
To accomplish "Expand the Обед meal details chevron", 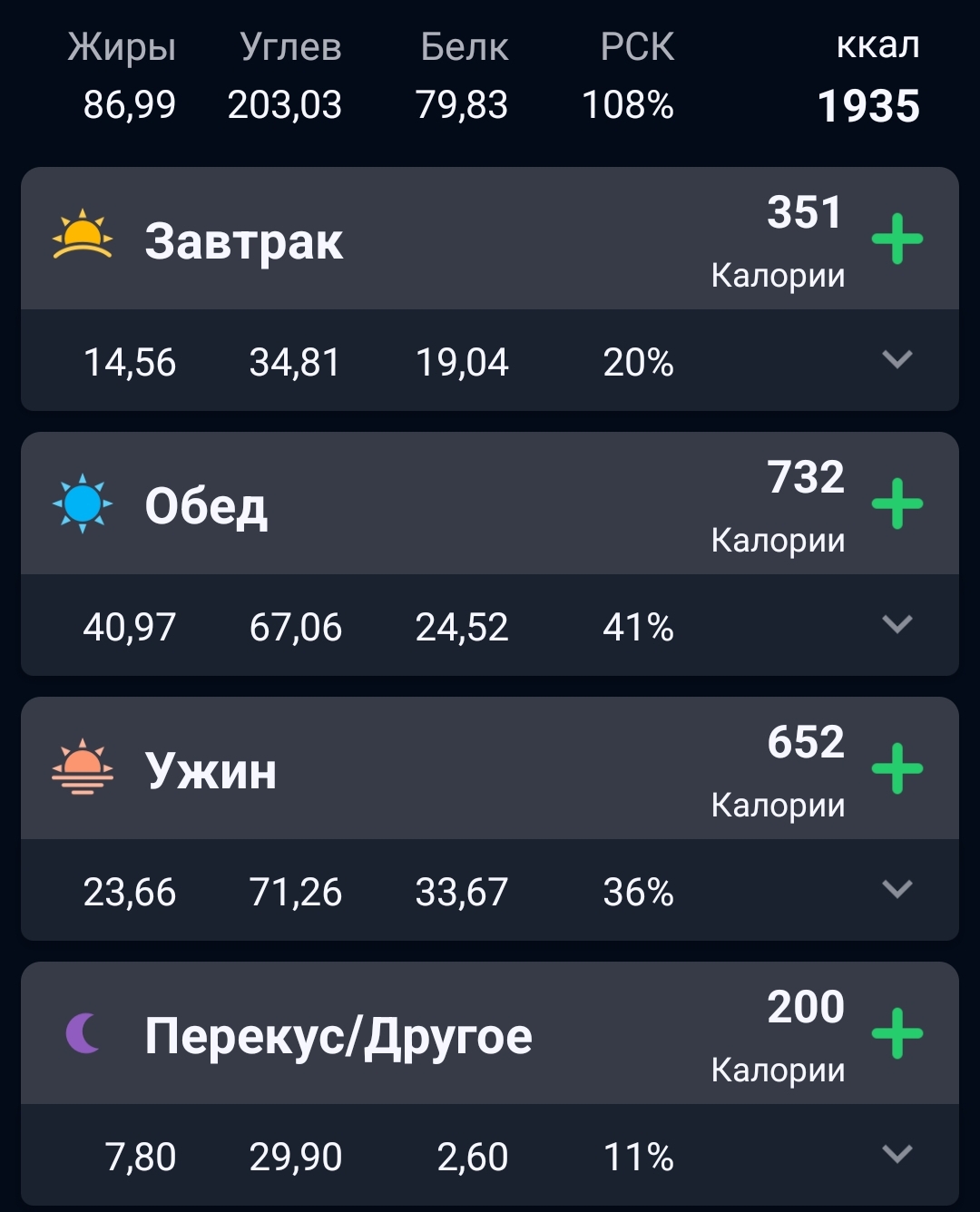I will tap(897, 625).
